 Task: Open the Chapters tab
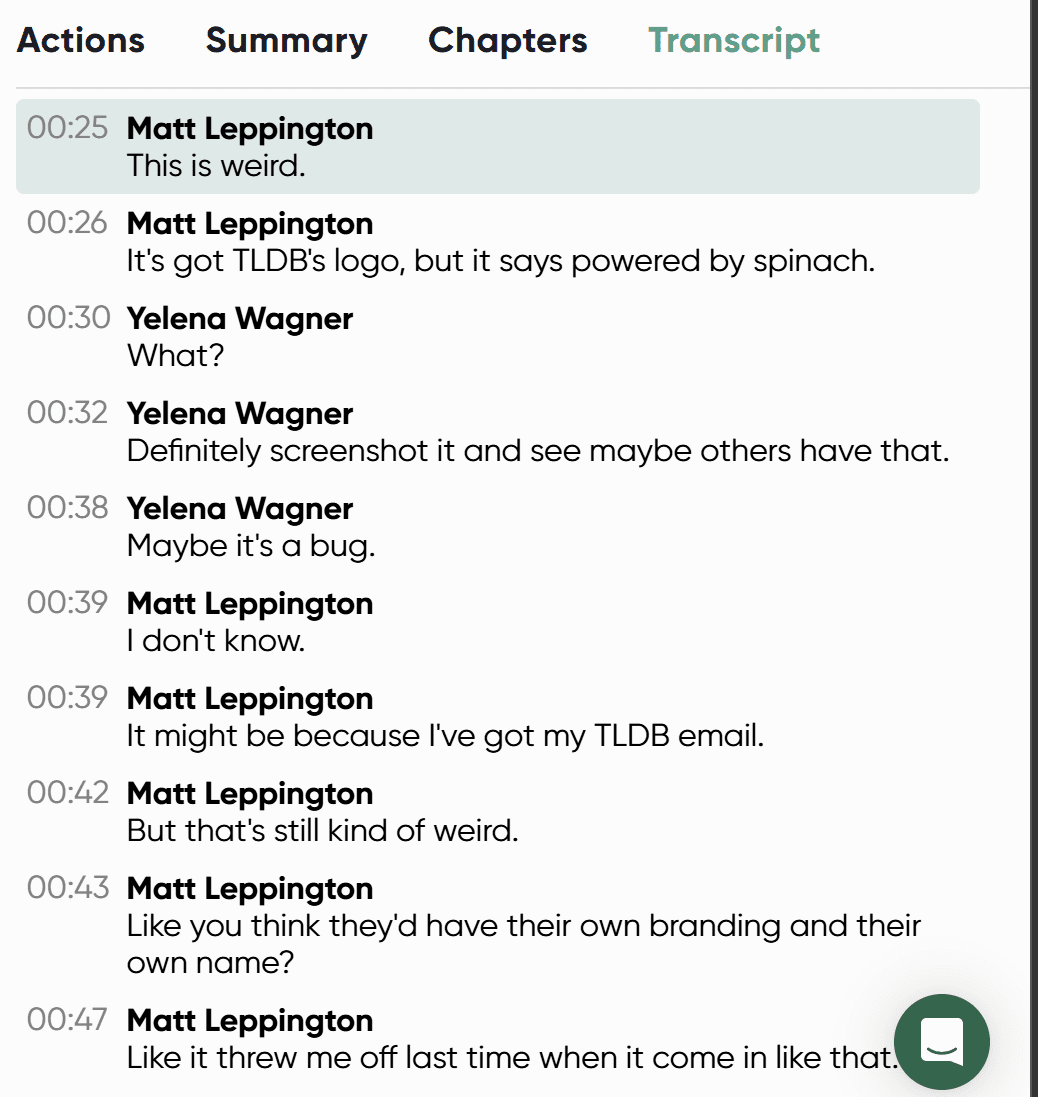(507, 41)
